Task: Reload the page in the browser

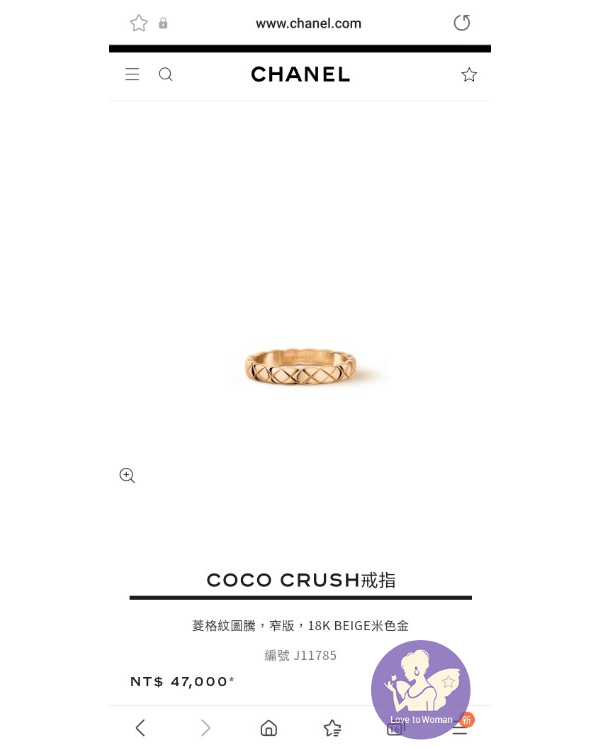Action: click(461, 23)
